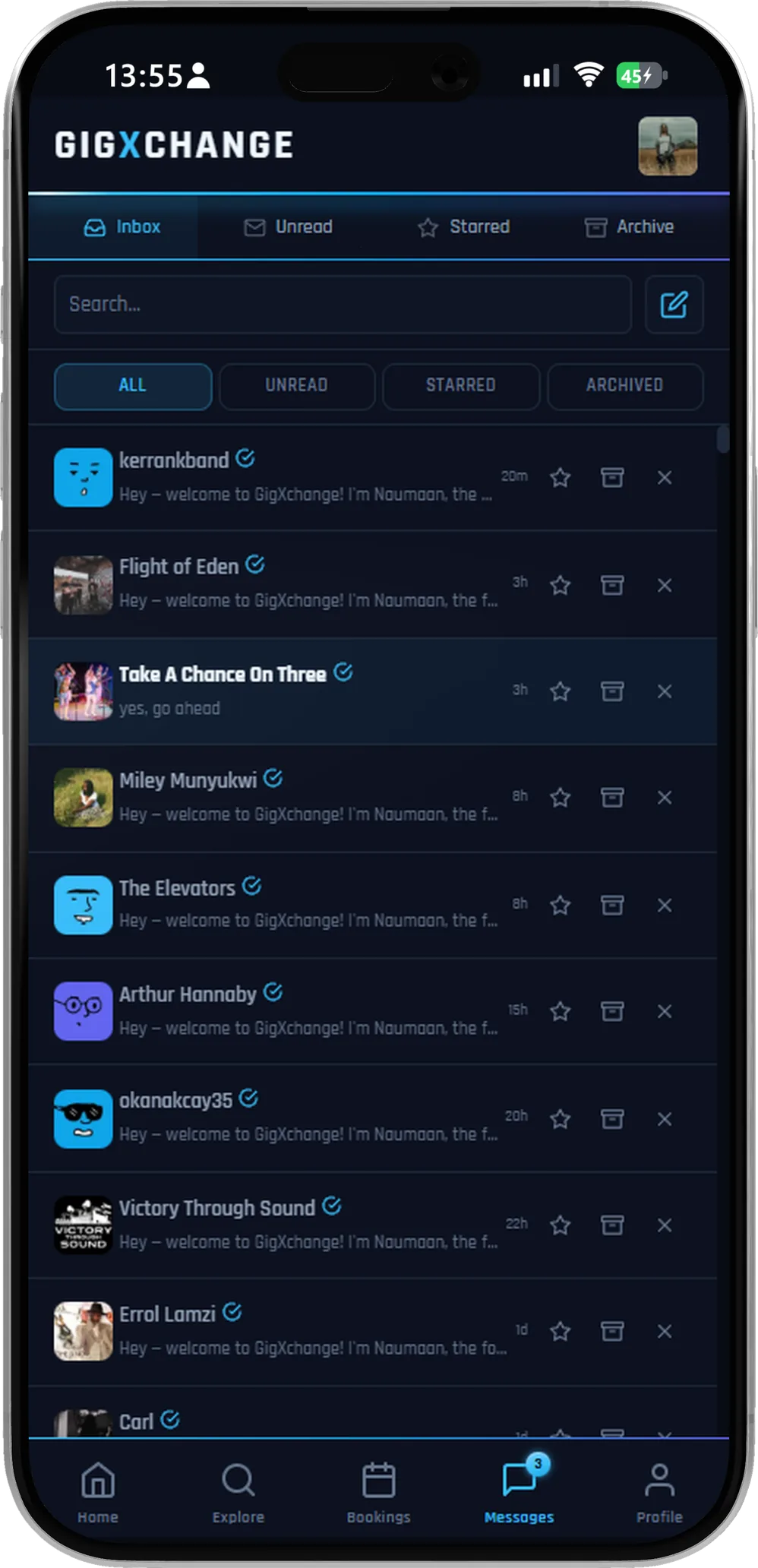This screenshot has height=1568, width=758.
Task: Switch to the Starred top tab
Action: click(x=463, y=227)
